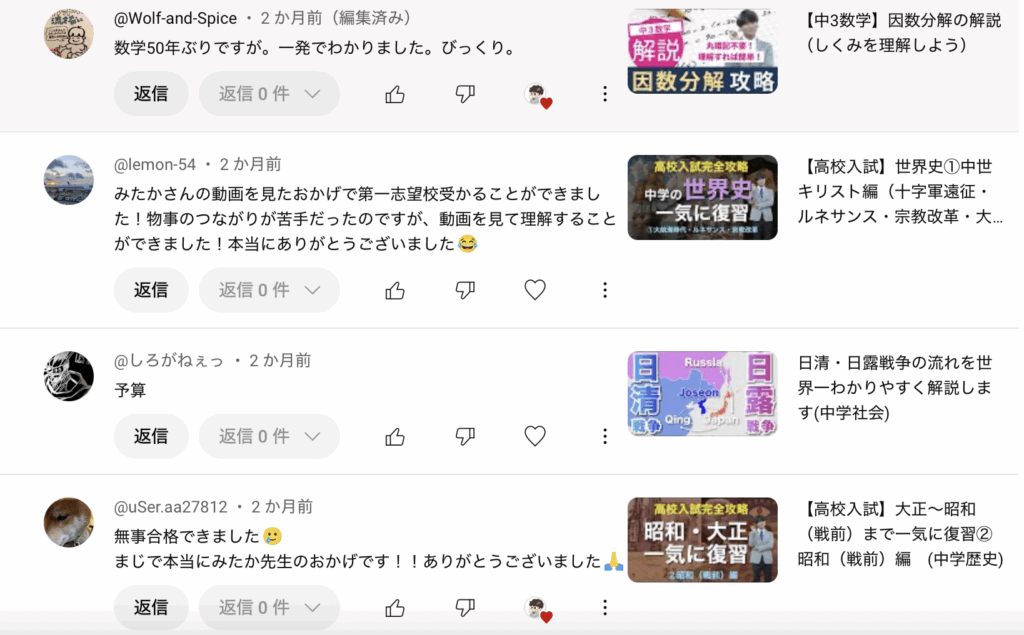Expand the replies dropdown under しろがねぇっ's comment
The image size is (1024, 635).
tap(269, 436)
